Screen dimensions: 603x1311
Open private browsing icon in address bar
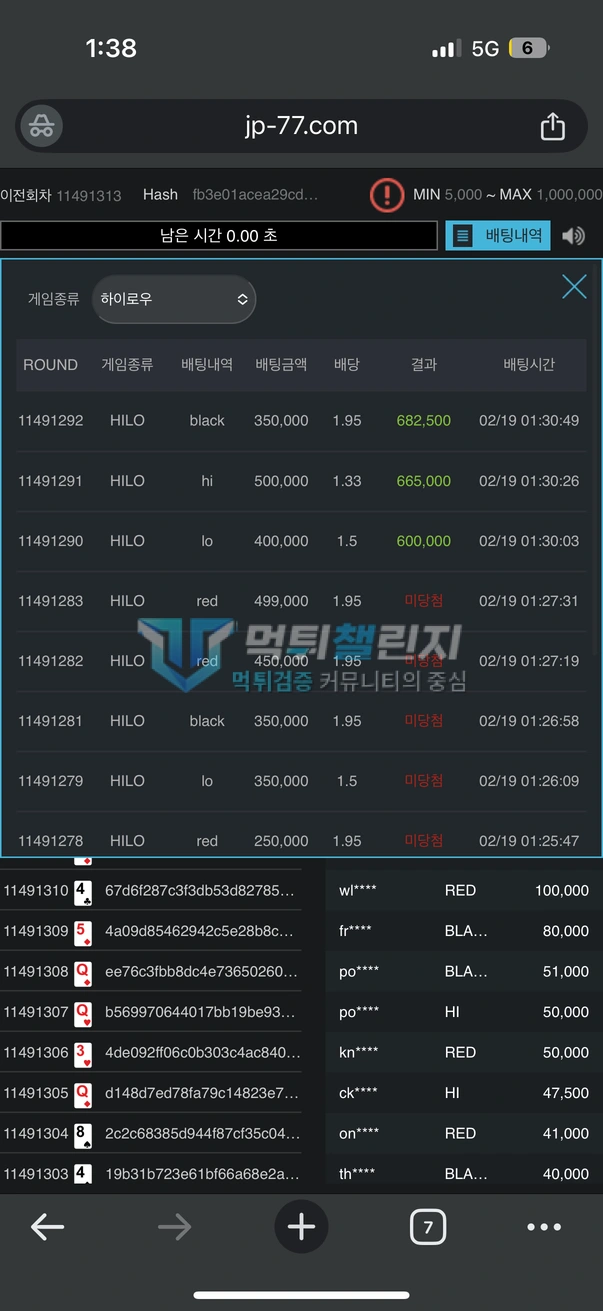[41, 126]
